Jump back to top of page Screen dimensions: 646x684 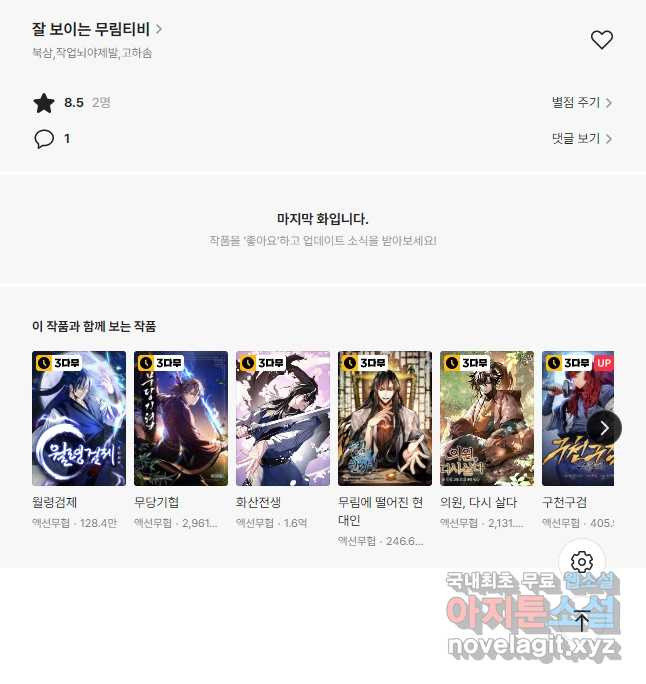coord(583,619)
